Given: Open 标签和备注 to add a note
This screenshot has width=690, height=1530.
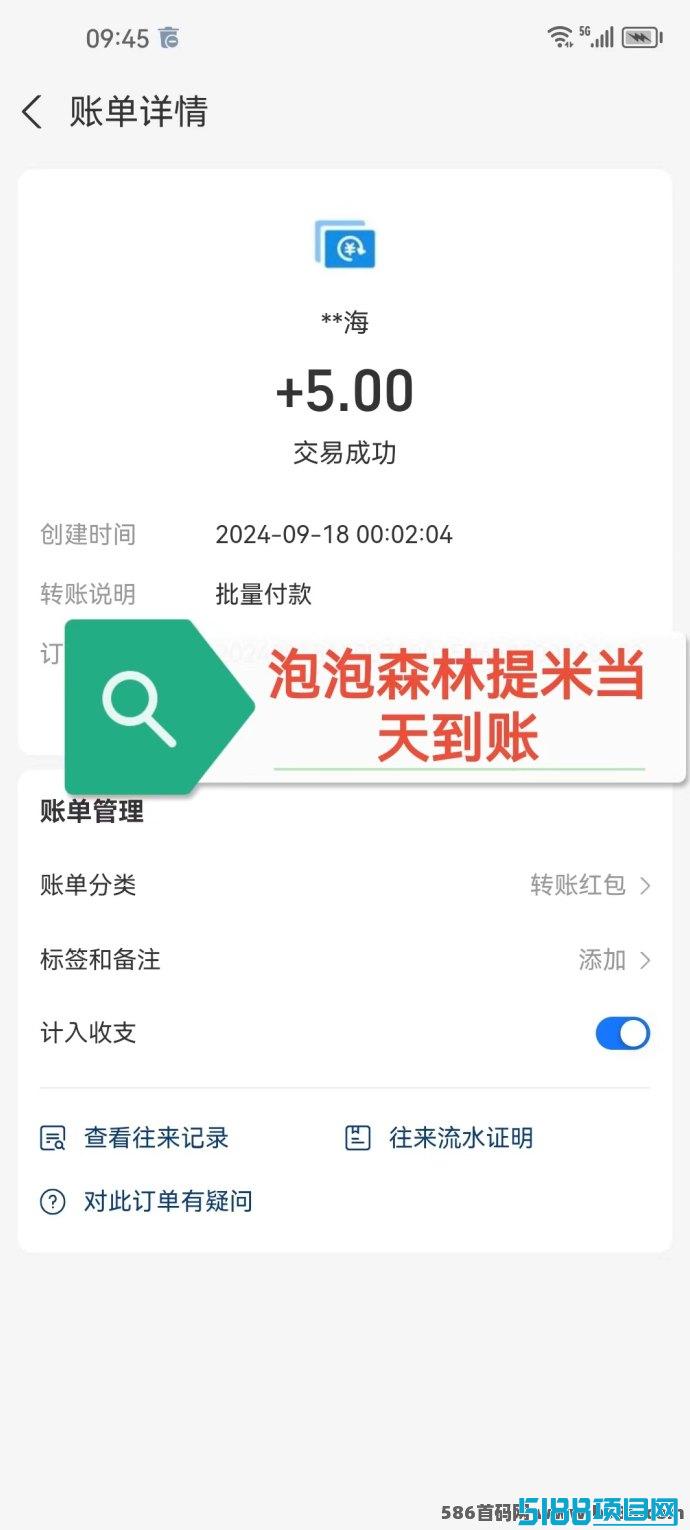Looking at the screenshot, I should coord(345,960).
